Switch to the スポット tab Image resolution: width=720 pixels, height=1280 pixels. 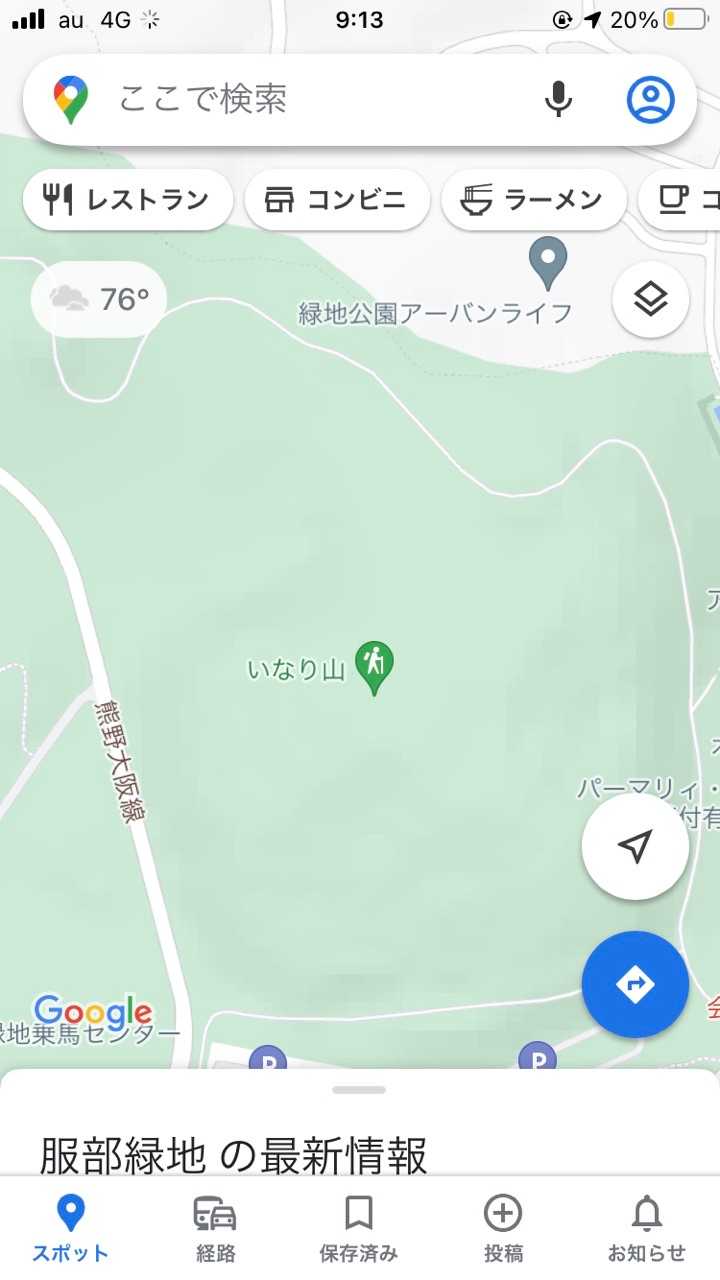(x=70, y=1228)
